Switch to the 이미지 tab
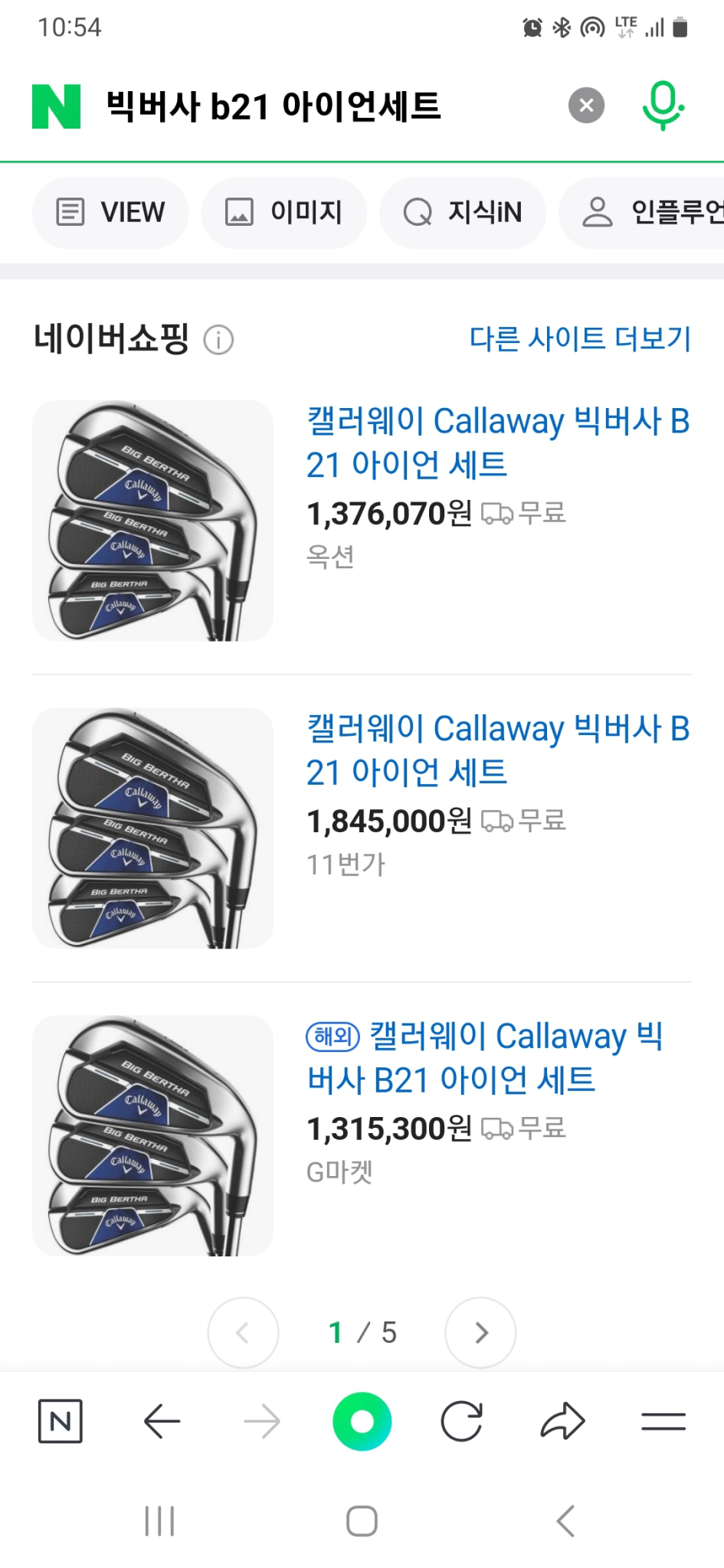Viewport: 724px width, 1568px height. (x=283, y=213)
